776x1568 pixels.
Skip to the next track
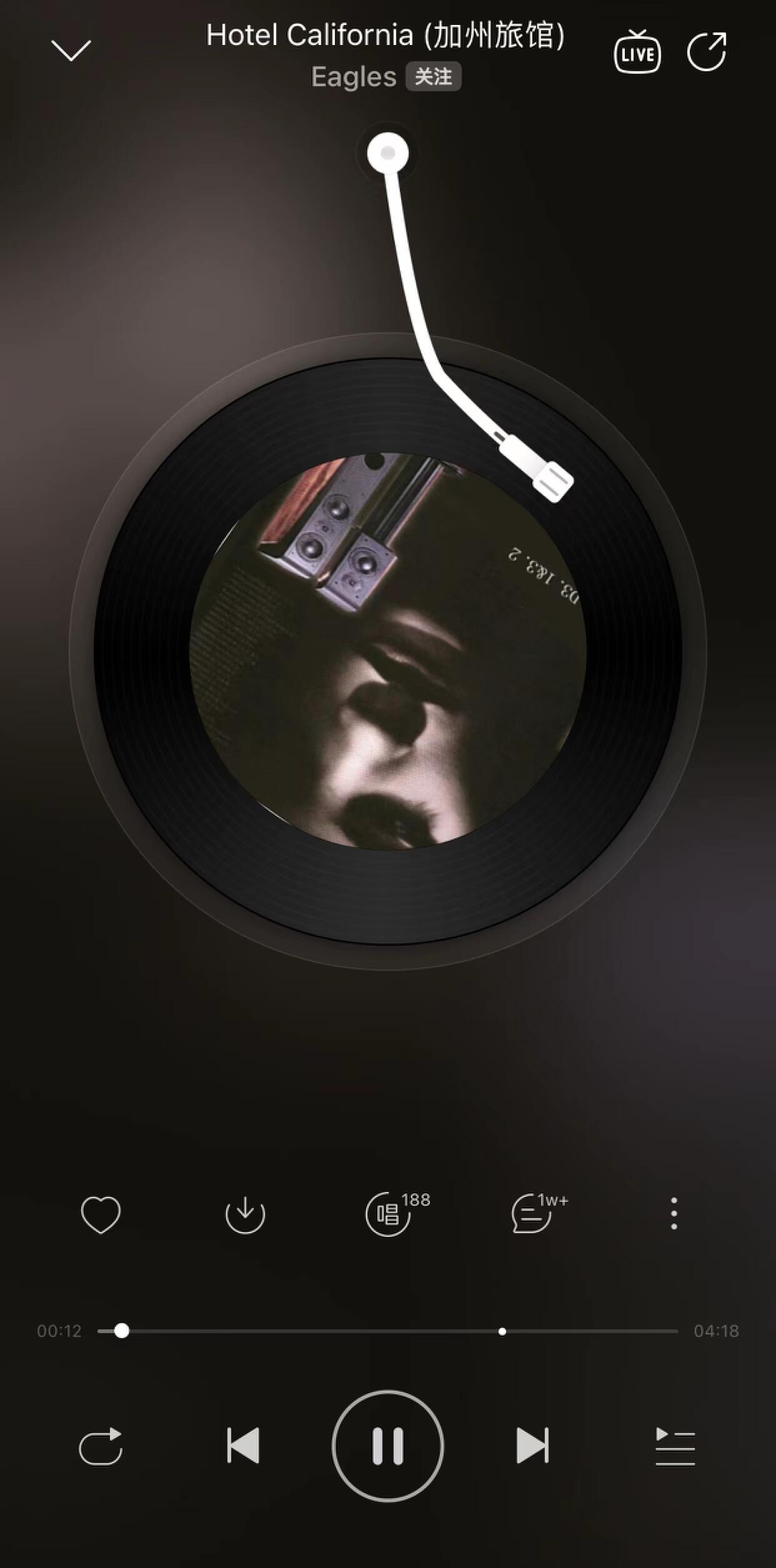pos(532,1445)
